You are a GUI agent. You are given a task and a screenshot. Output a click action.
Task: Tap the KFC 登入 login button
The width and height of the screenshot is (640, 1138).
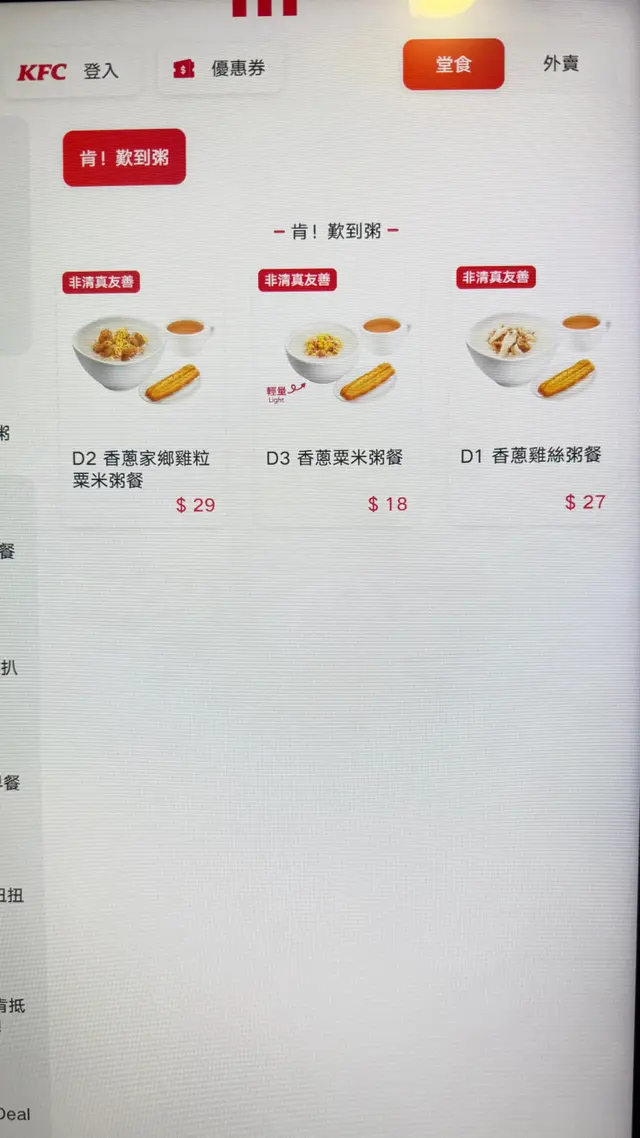tap(70, 71)
